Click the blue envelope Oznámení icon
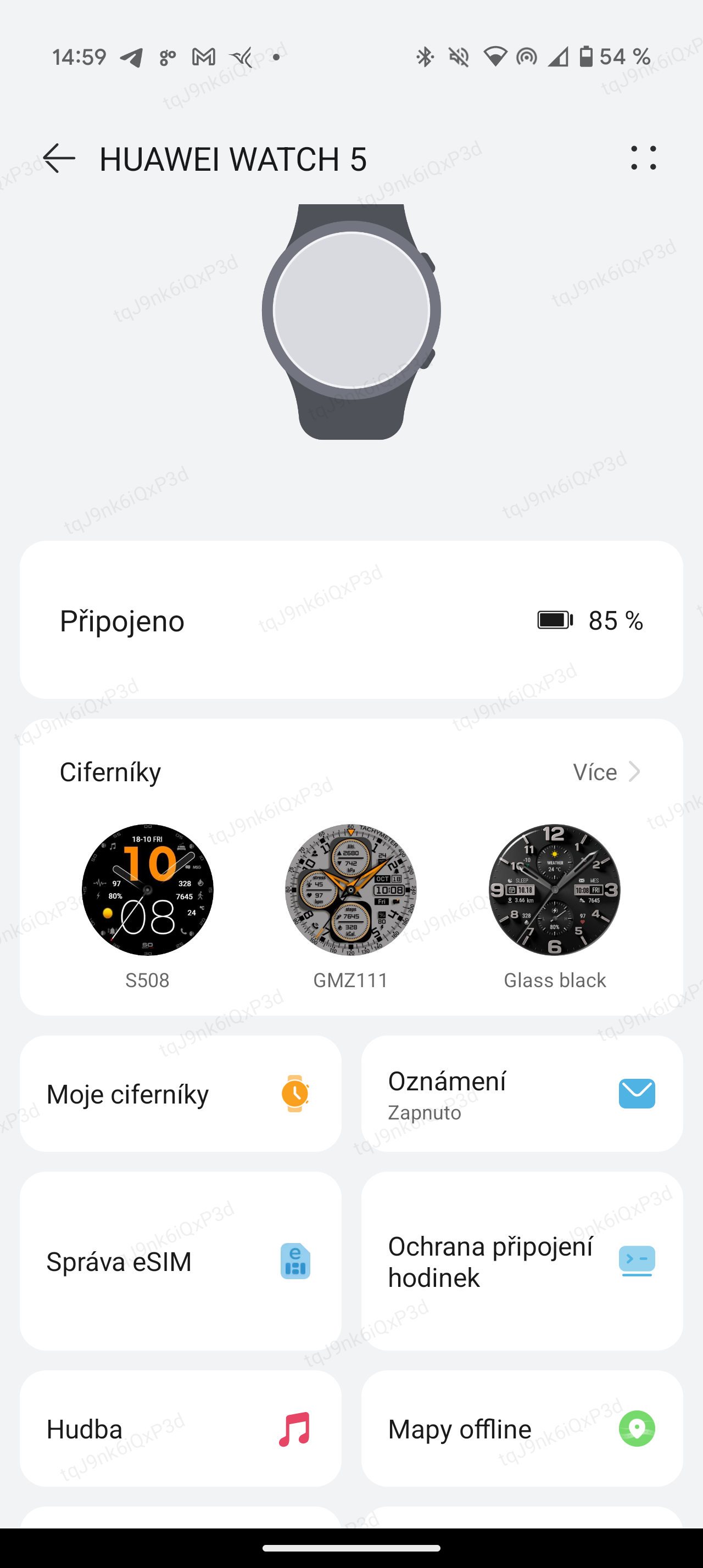 (x=635, y=1093)
